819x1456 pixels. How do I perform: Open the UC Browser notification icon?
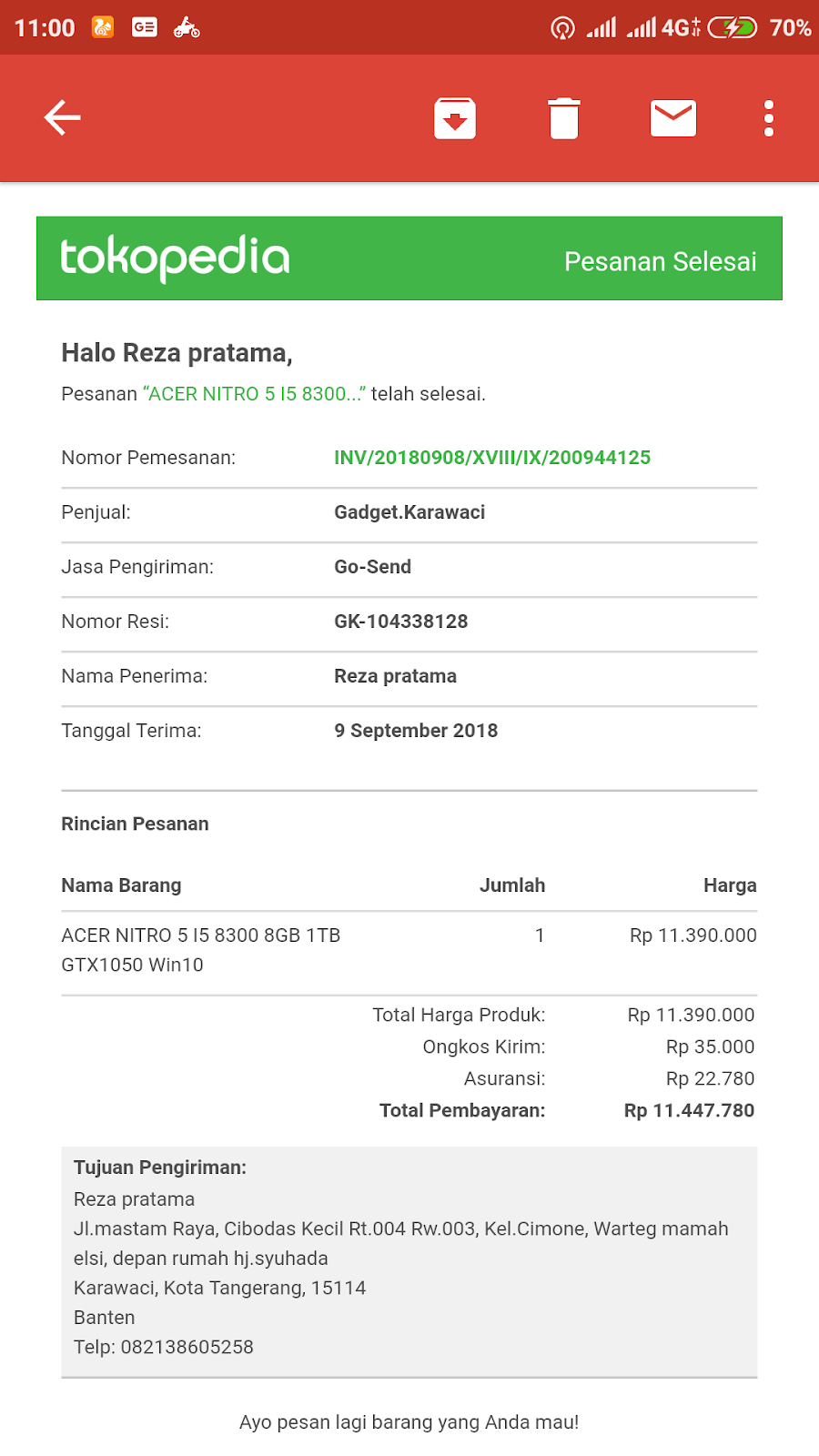coord(100,27)
